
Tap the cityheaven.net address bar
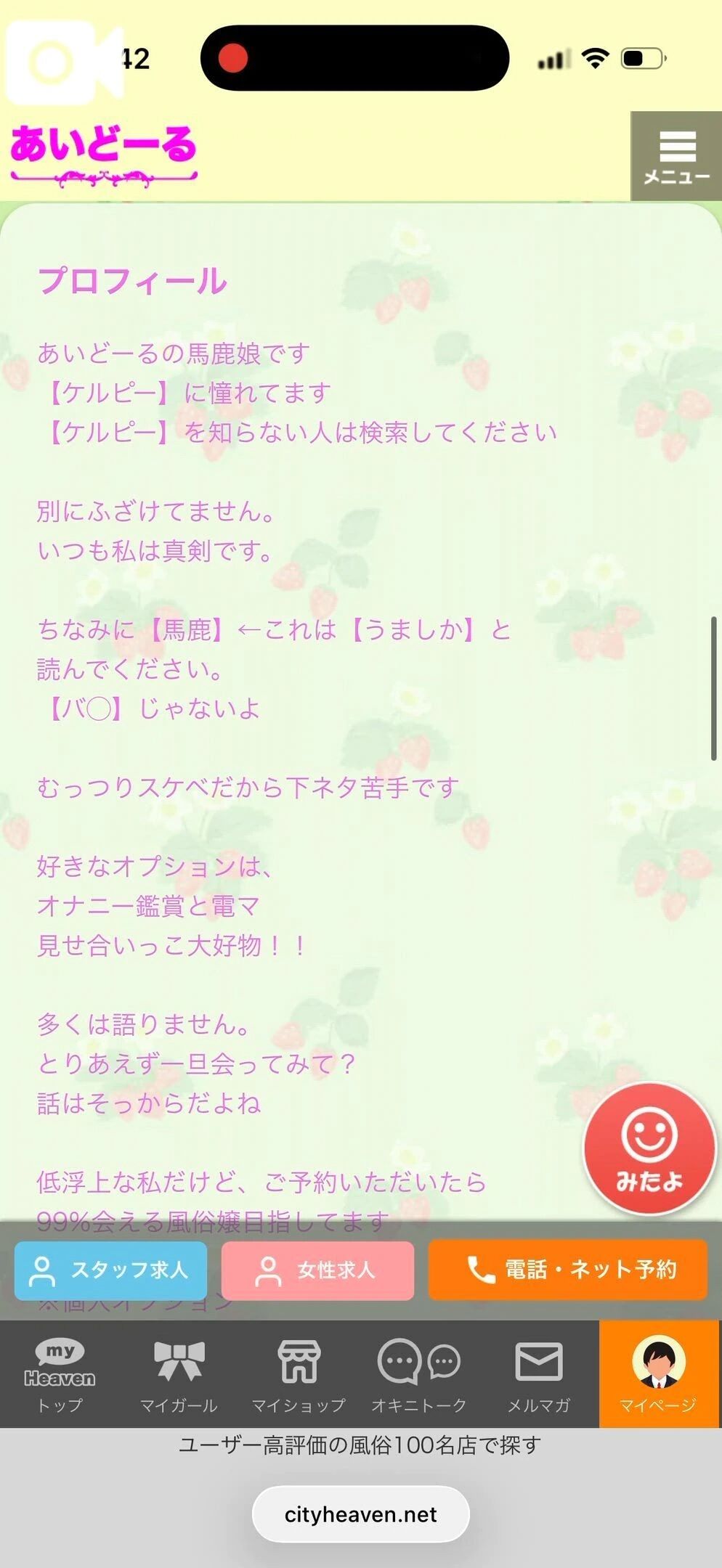tap(361, 1514)
